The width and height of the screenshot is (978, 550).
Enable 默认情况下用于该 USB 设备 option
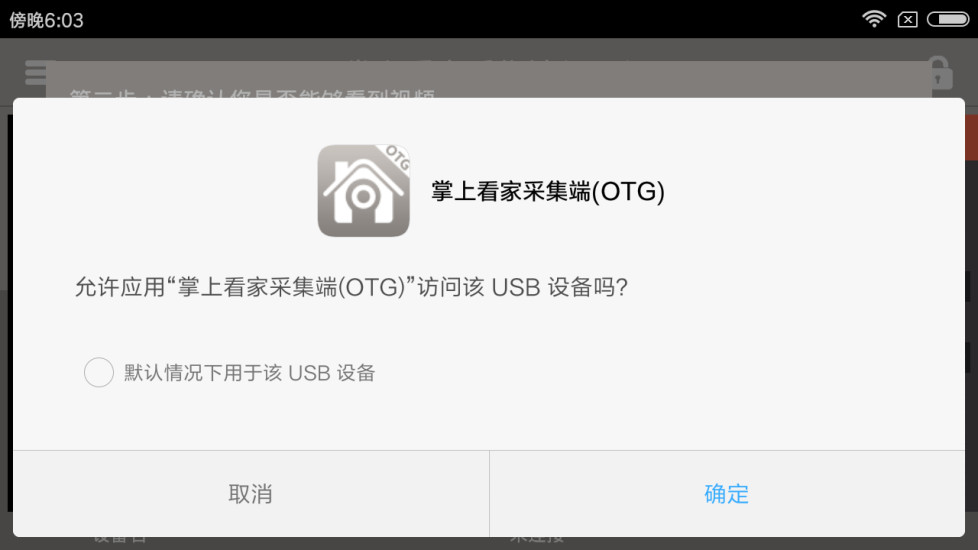(99, 373)
